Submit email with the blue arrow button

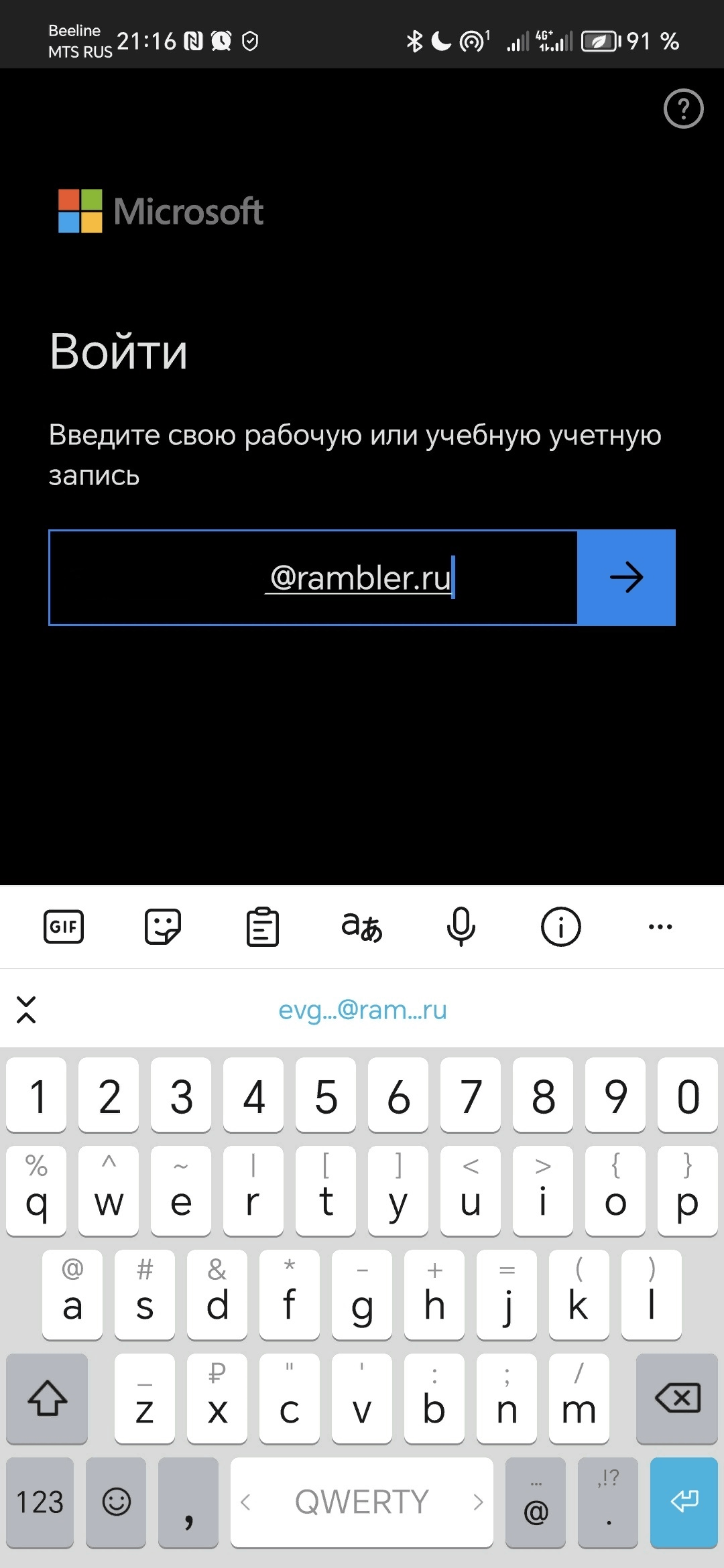tap(626, 578)
